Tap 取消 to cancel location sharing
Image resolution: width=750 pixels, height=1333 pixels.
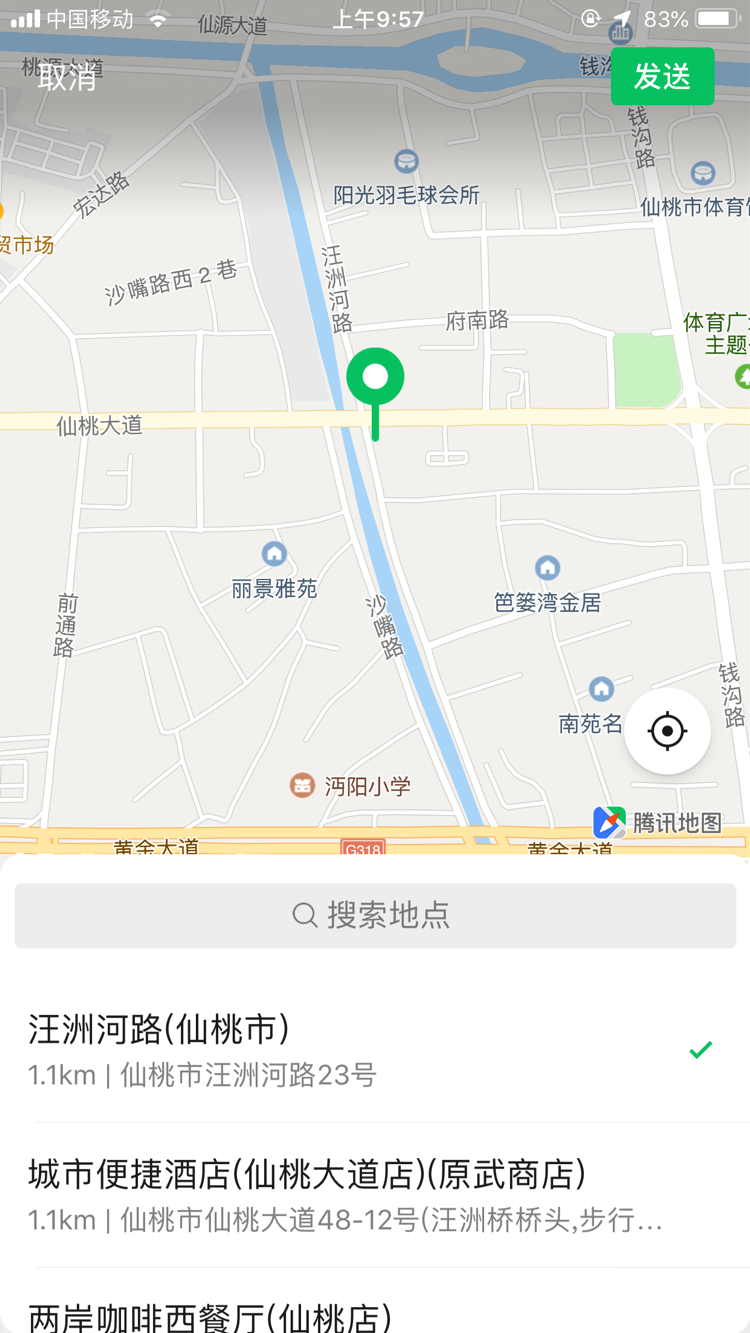click(68, 80)
